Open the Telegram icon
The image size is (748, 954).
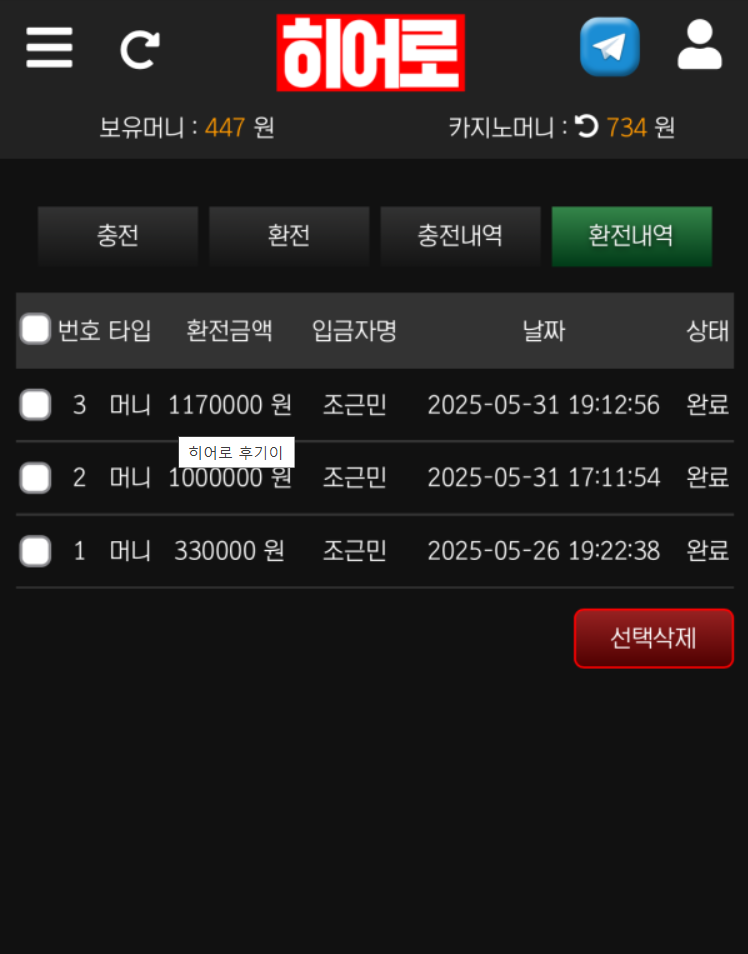tap(609, 47)
